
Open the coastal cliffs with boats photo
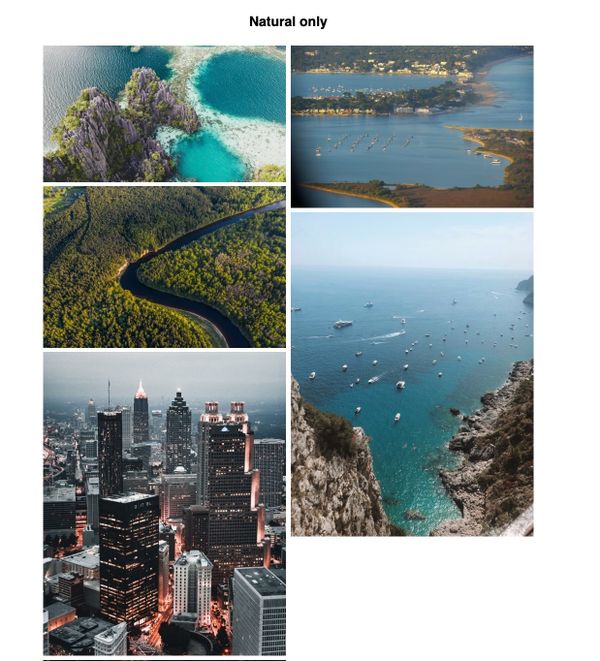pyautogui.click(x=412, y=374)
